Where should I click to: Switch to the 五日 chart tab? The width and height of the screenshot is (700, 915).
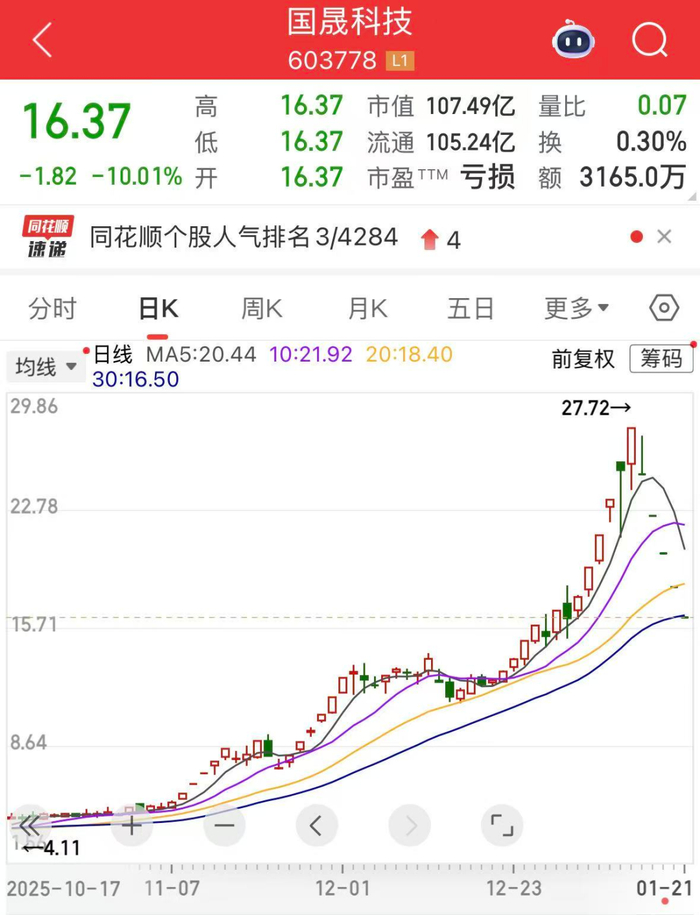click(x=470, y=309)
